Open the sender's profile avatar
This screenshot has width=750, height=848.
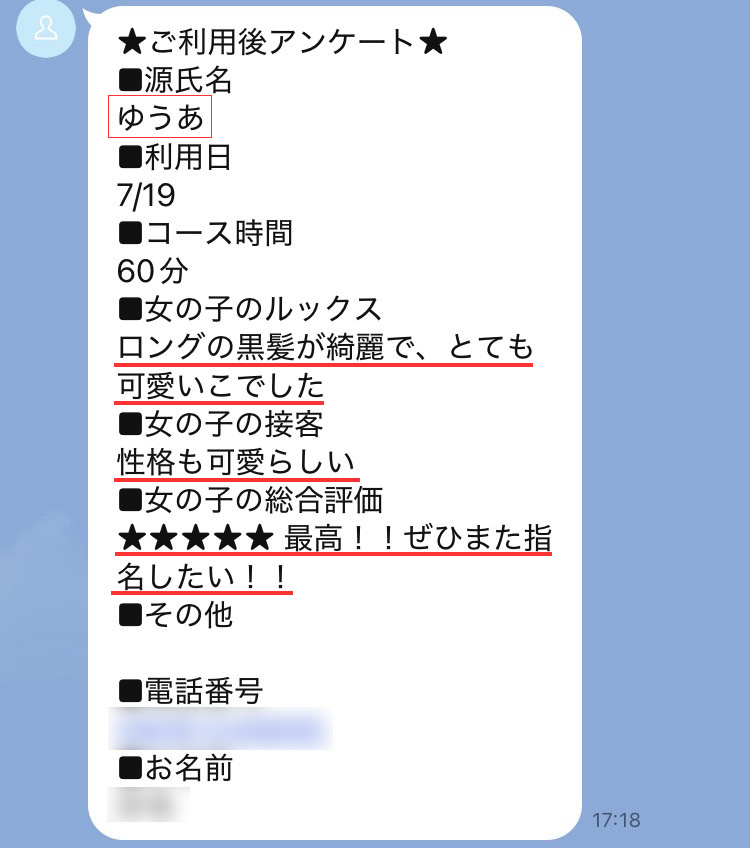[x=45, y=29]
